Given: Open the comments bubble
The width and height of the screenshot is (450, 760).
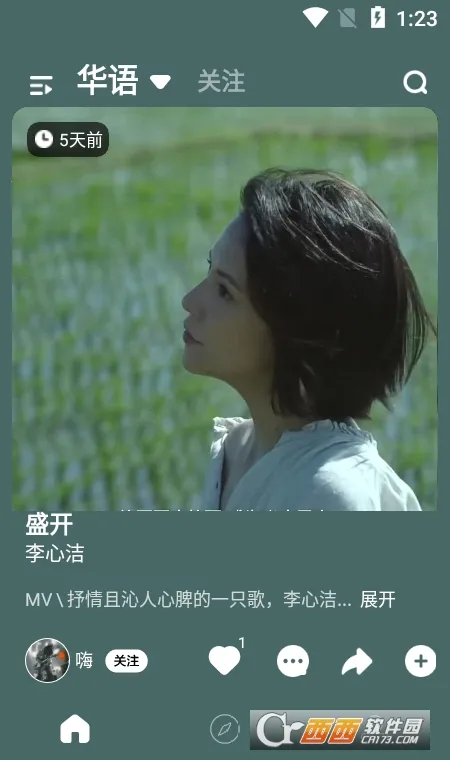Looking at the screenshot, I should (292, 661).
